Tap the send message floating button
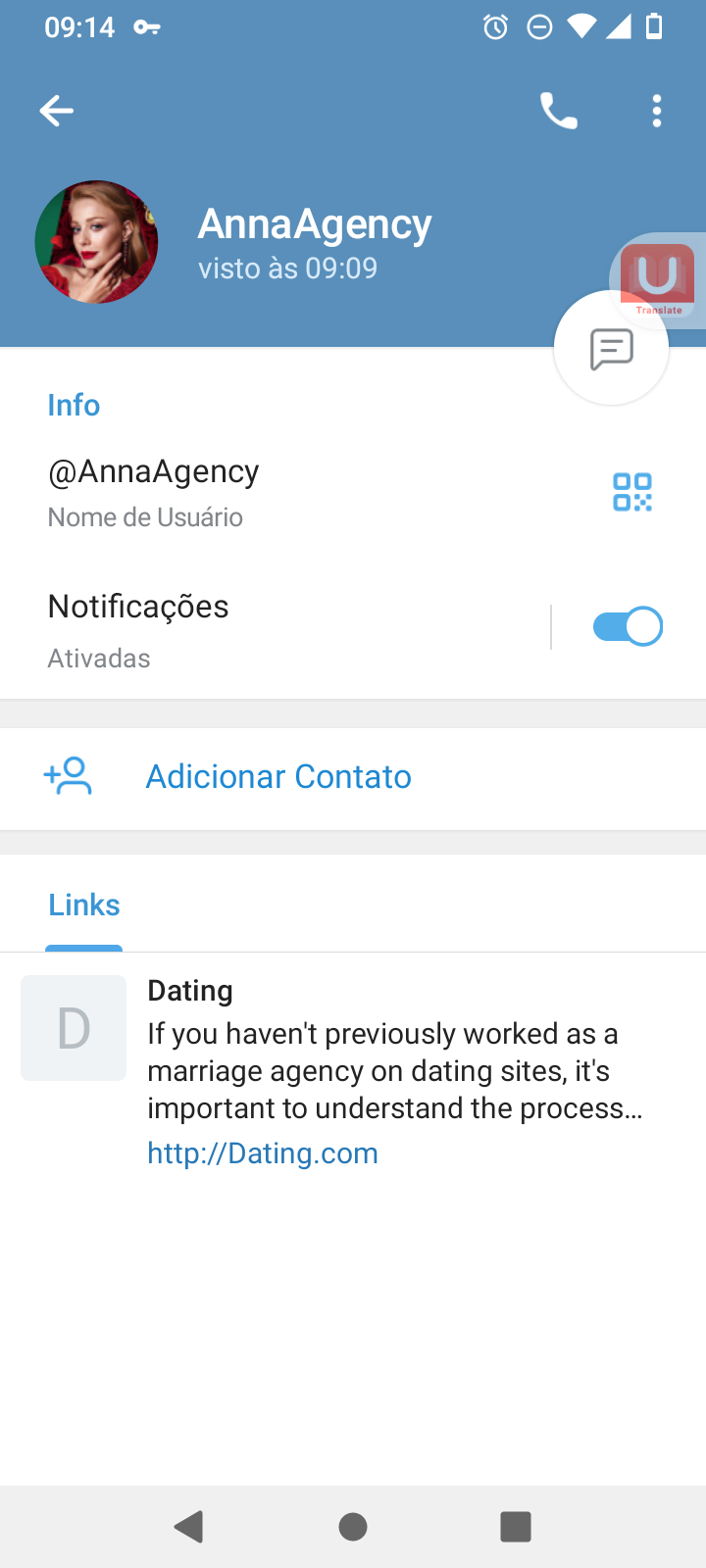Image resolution: width=706 pixels, height=1568 pixels. tap(611, 348)
